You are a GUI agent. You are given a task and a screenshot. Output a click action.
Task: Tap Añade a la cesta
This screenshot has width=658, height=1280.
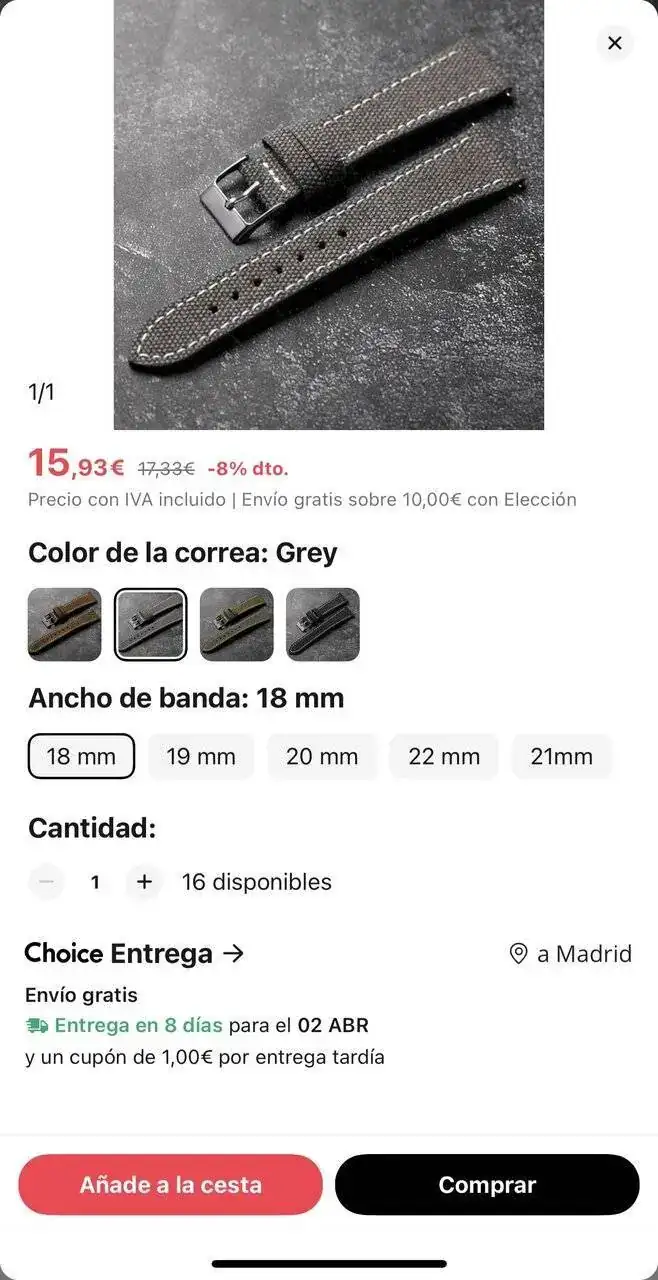tap(170, 1185)
